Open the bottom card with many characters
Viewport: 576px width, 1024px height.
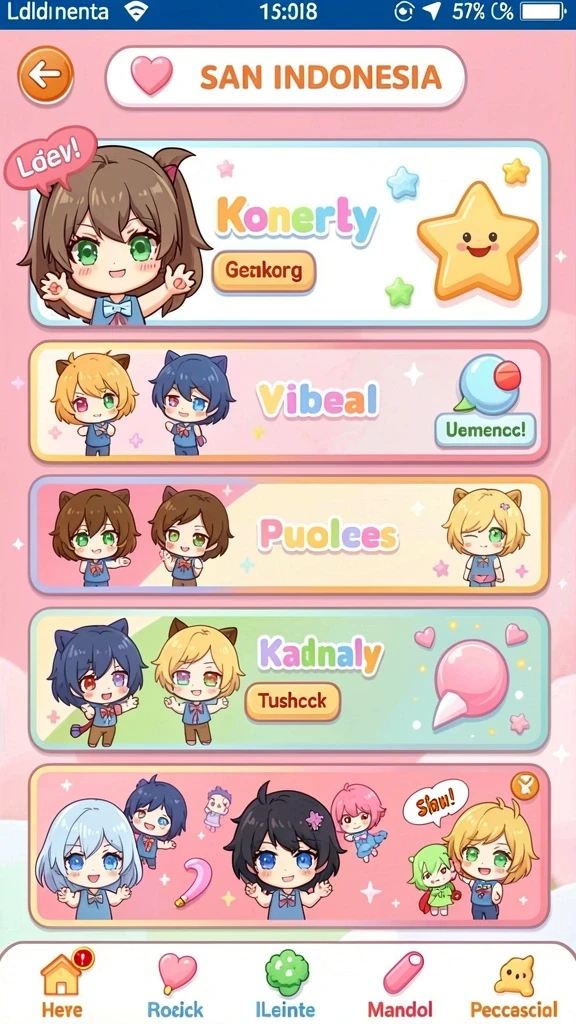(288, 846)
